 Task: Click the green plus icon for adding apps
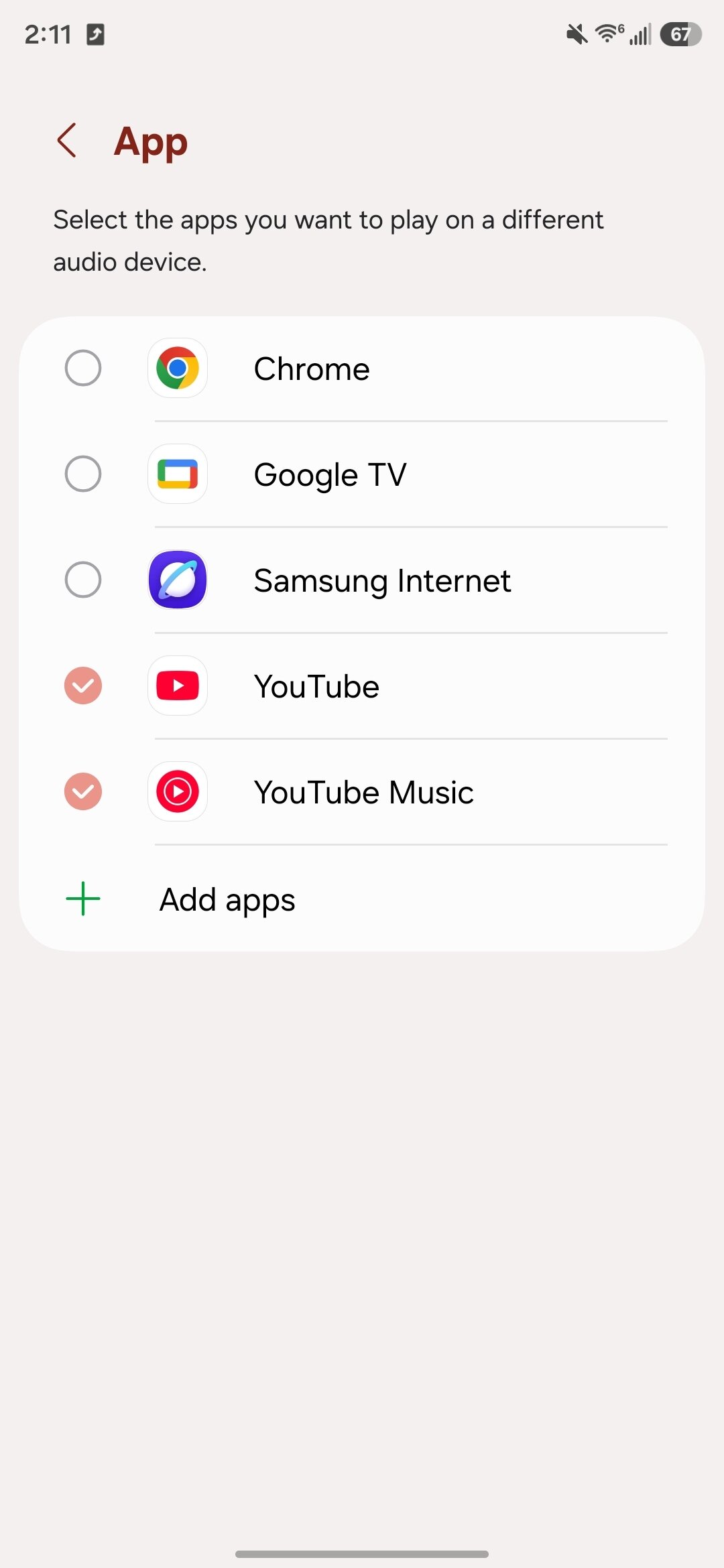pyautogui.click(x=82, y=899)
